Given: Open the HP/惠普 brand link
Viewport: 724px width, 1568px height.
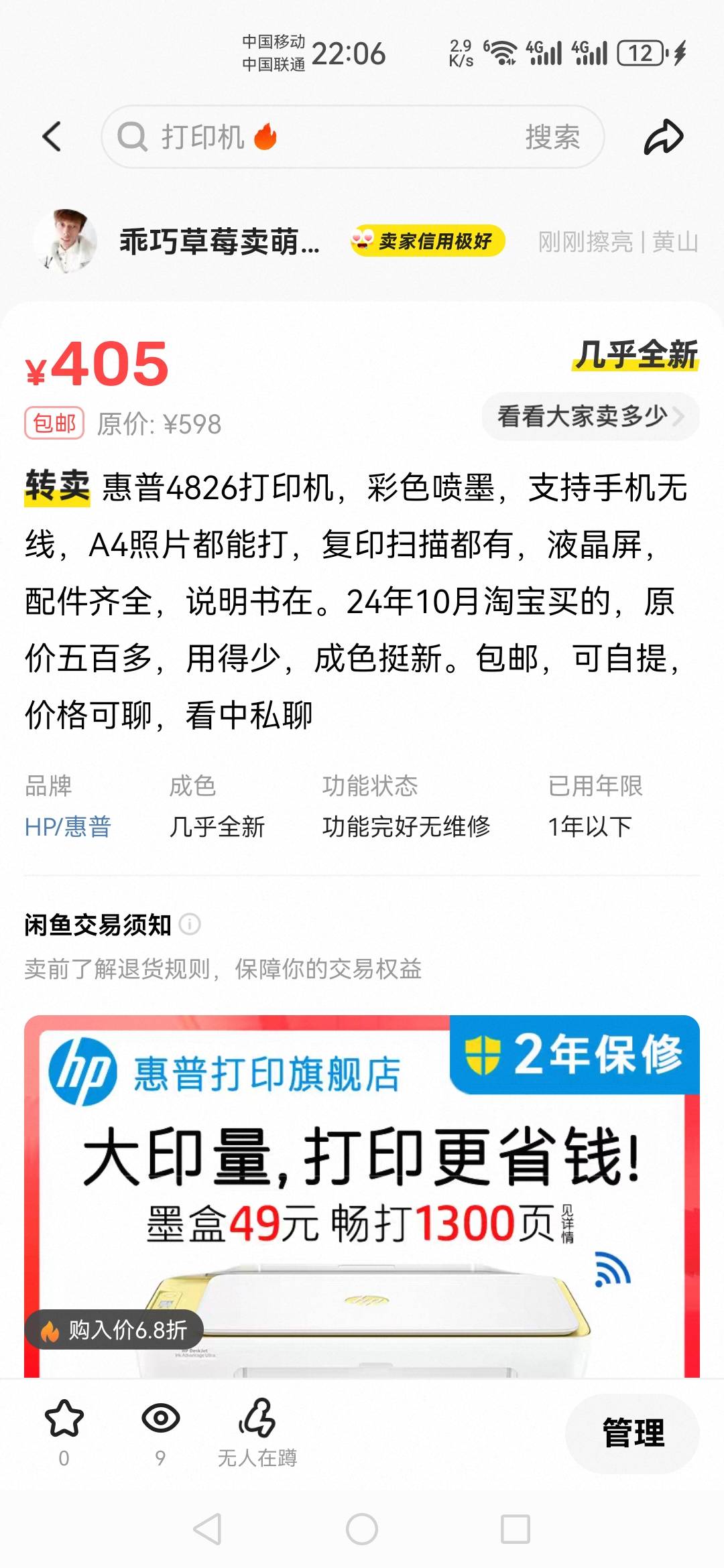Looking at the screenshot, I should 68,827.
